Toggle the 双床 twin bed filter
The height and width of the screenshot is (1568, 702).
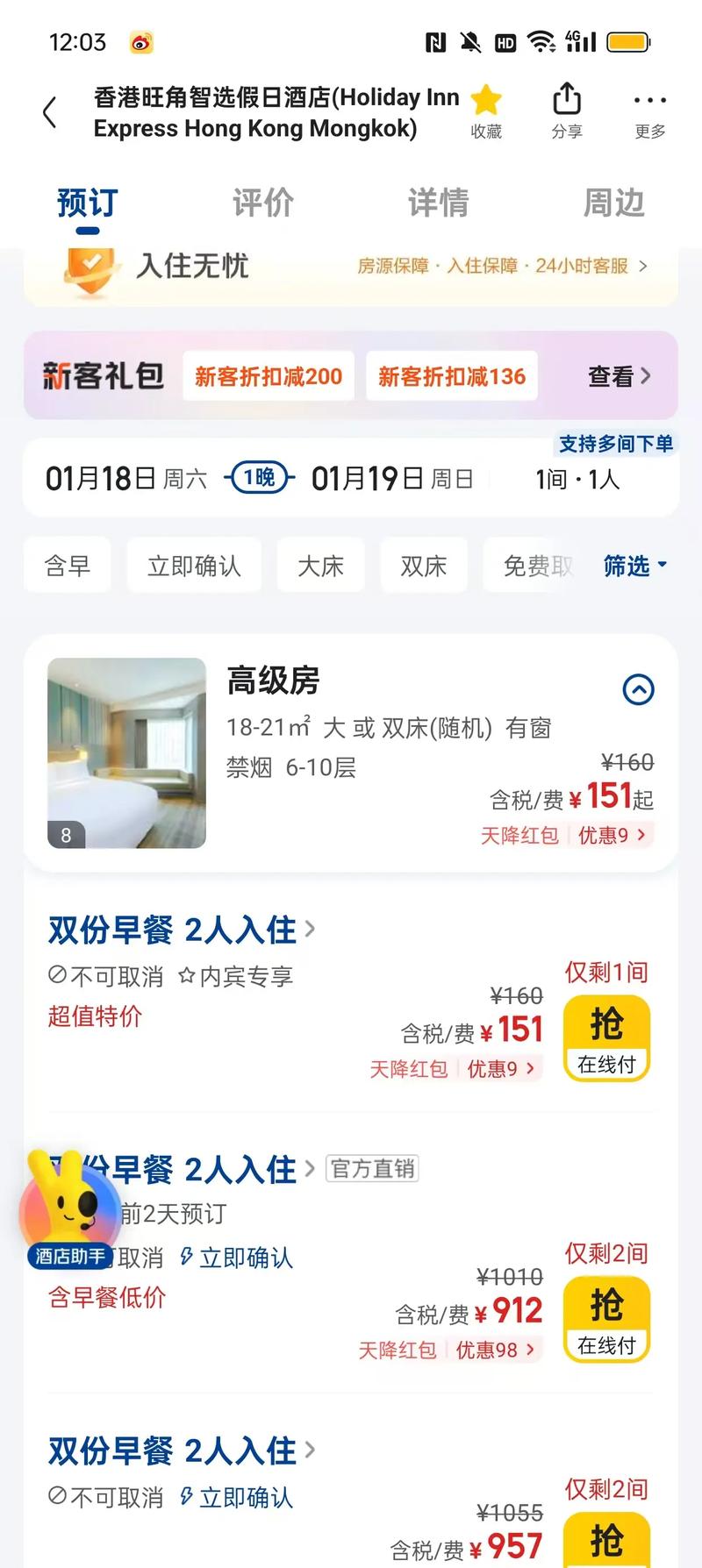[423, 566]
